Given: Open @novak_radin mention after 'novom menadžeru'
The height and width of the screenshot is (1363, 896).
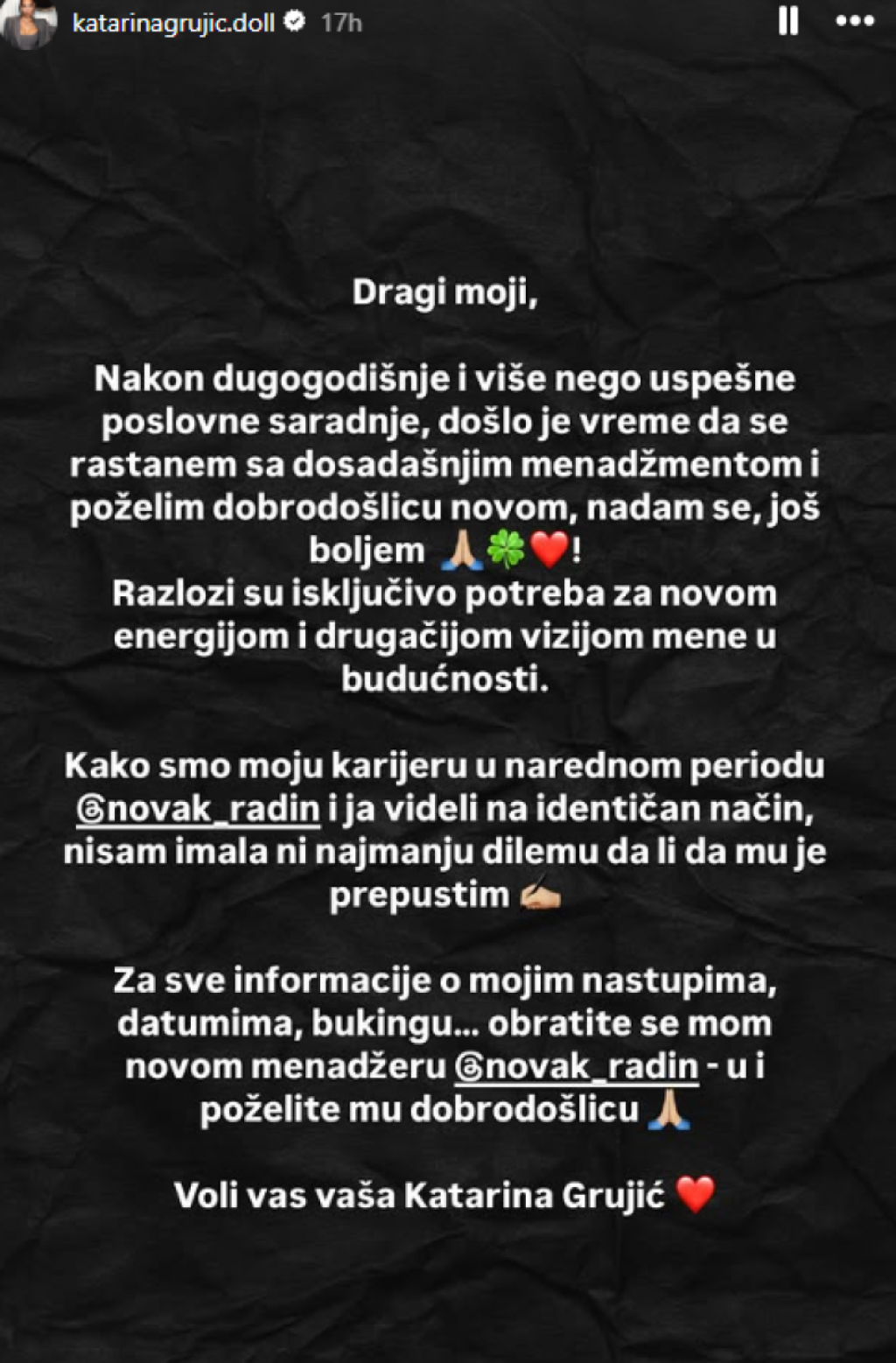Looking at the screenshot, I should tap(577, 1066).
